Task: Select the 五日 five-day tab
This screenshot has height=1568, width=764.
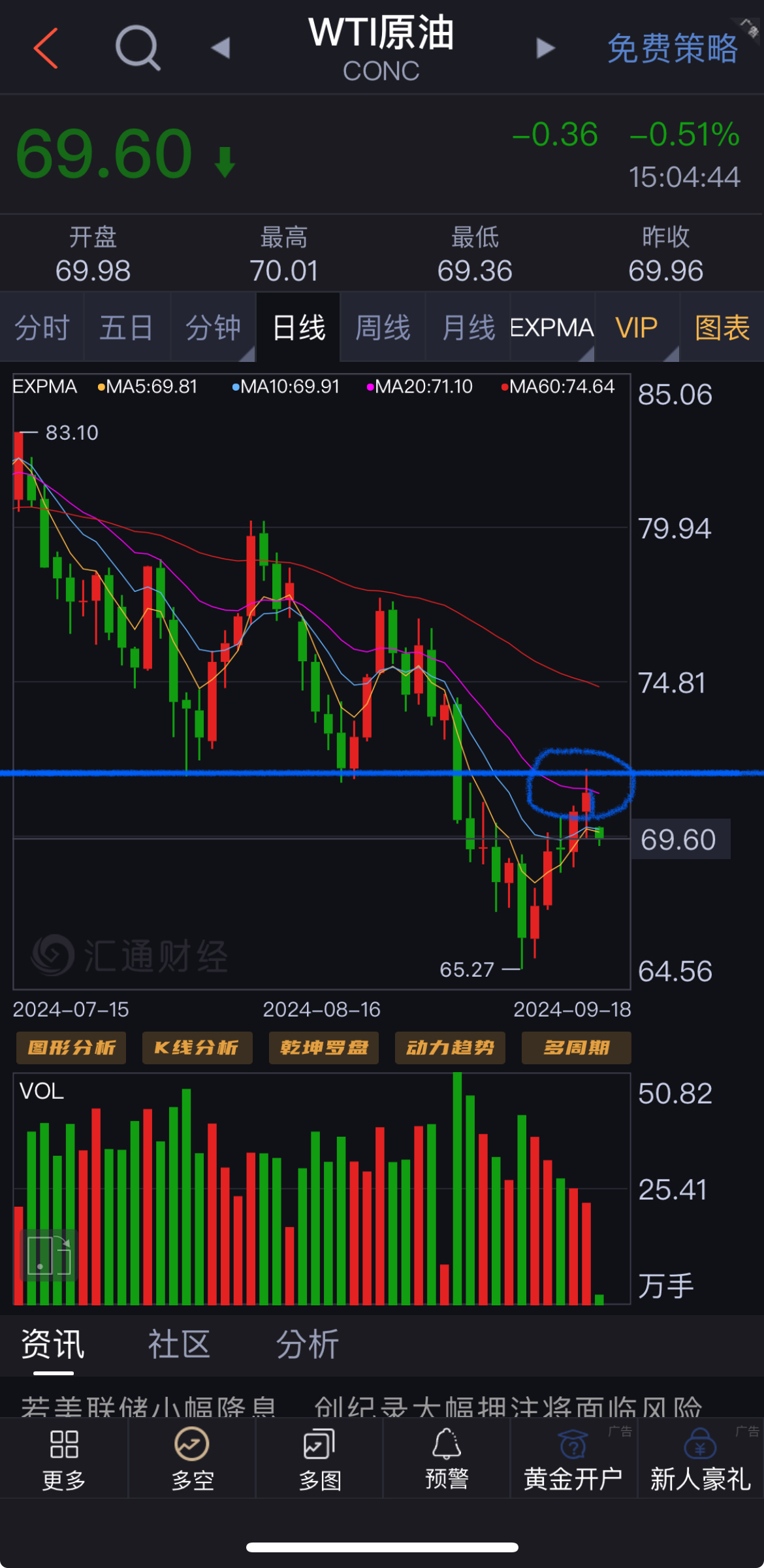Action: pos(127,327)
